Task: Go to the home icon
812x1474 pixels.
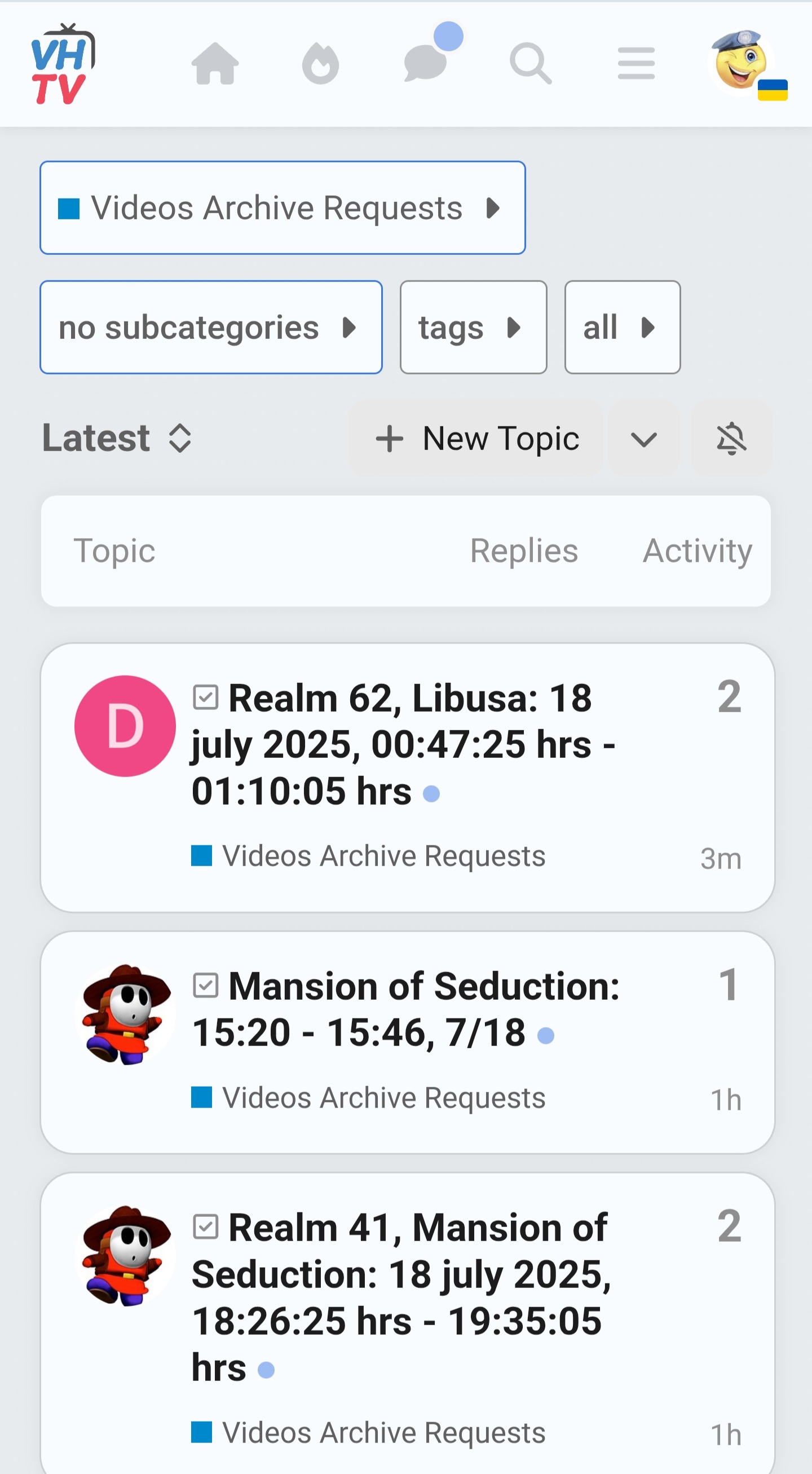Action: [215, 64]
